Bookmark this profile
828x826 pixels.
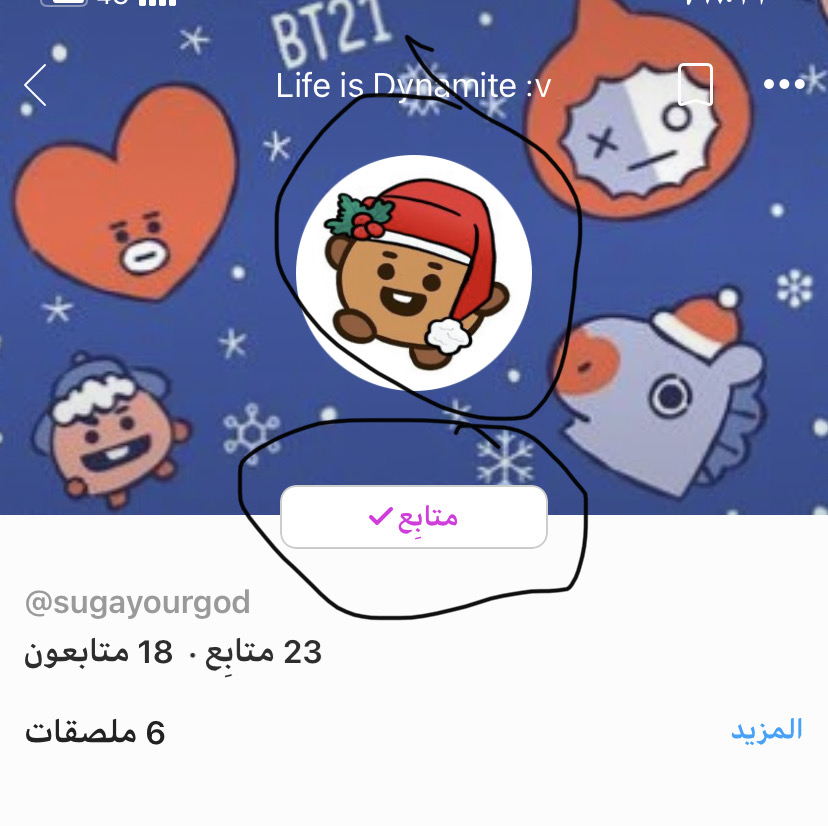pos(695,85)
